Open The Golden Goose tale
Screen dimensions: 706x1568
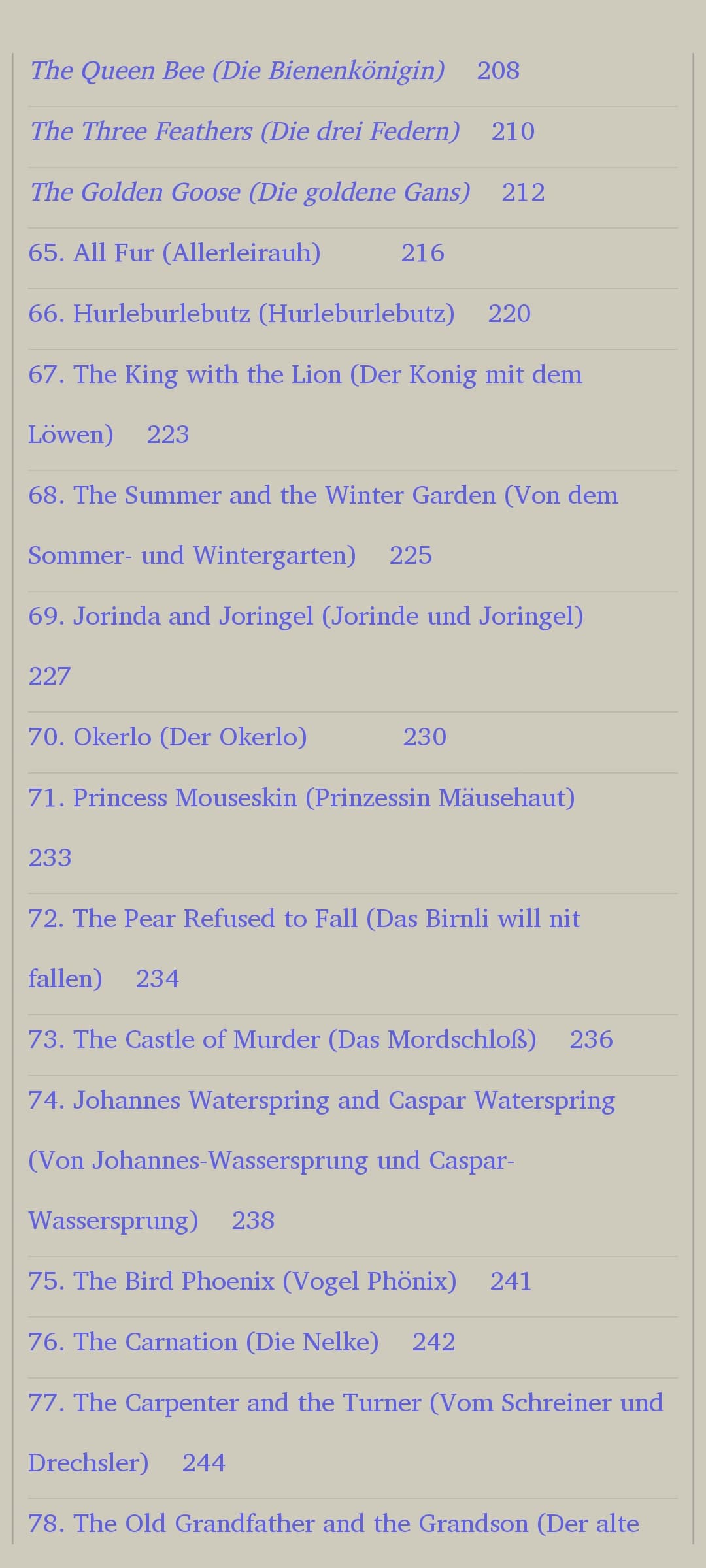[x=250, y=192]
